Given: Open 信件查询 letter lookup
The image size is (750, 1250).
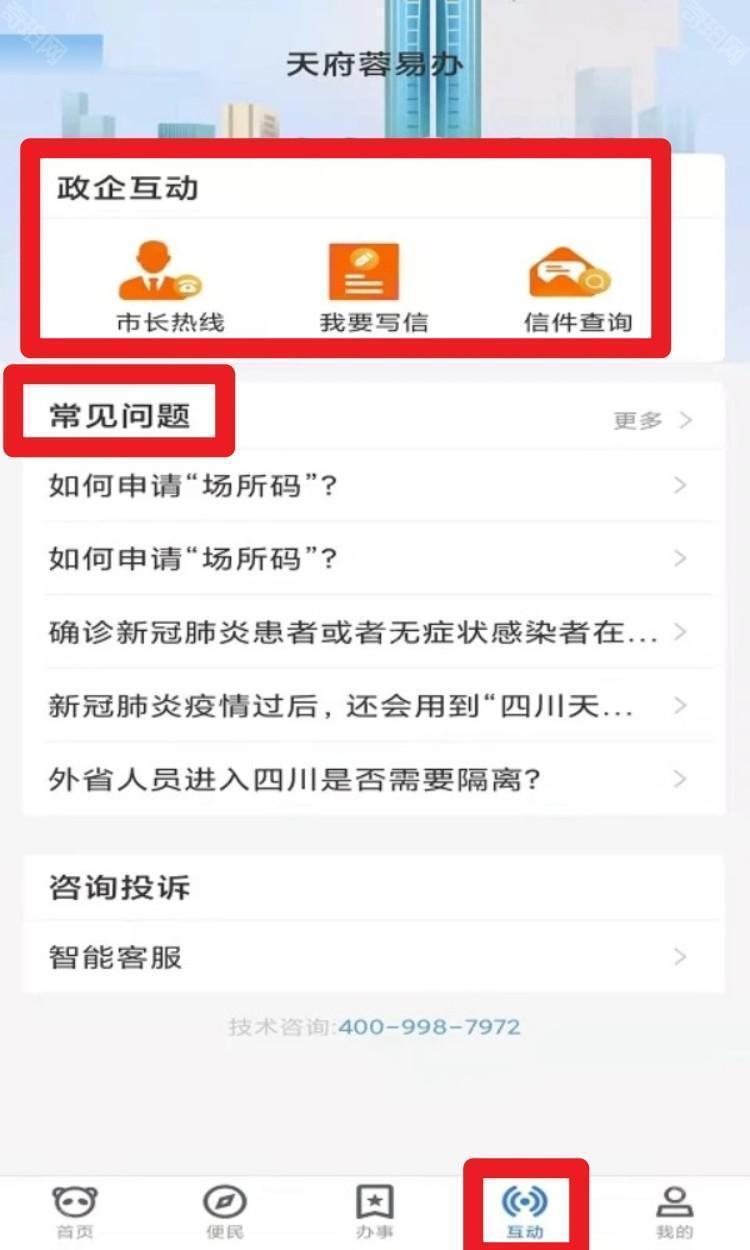Looking at the screenshot, I should [x=577, y=287].
